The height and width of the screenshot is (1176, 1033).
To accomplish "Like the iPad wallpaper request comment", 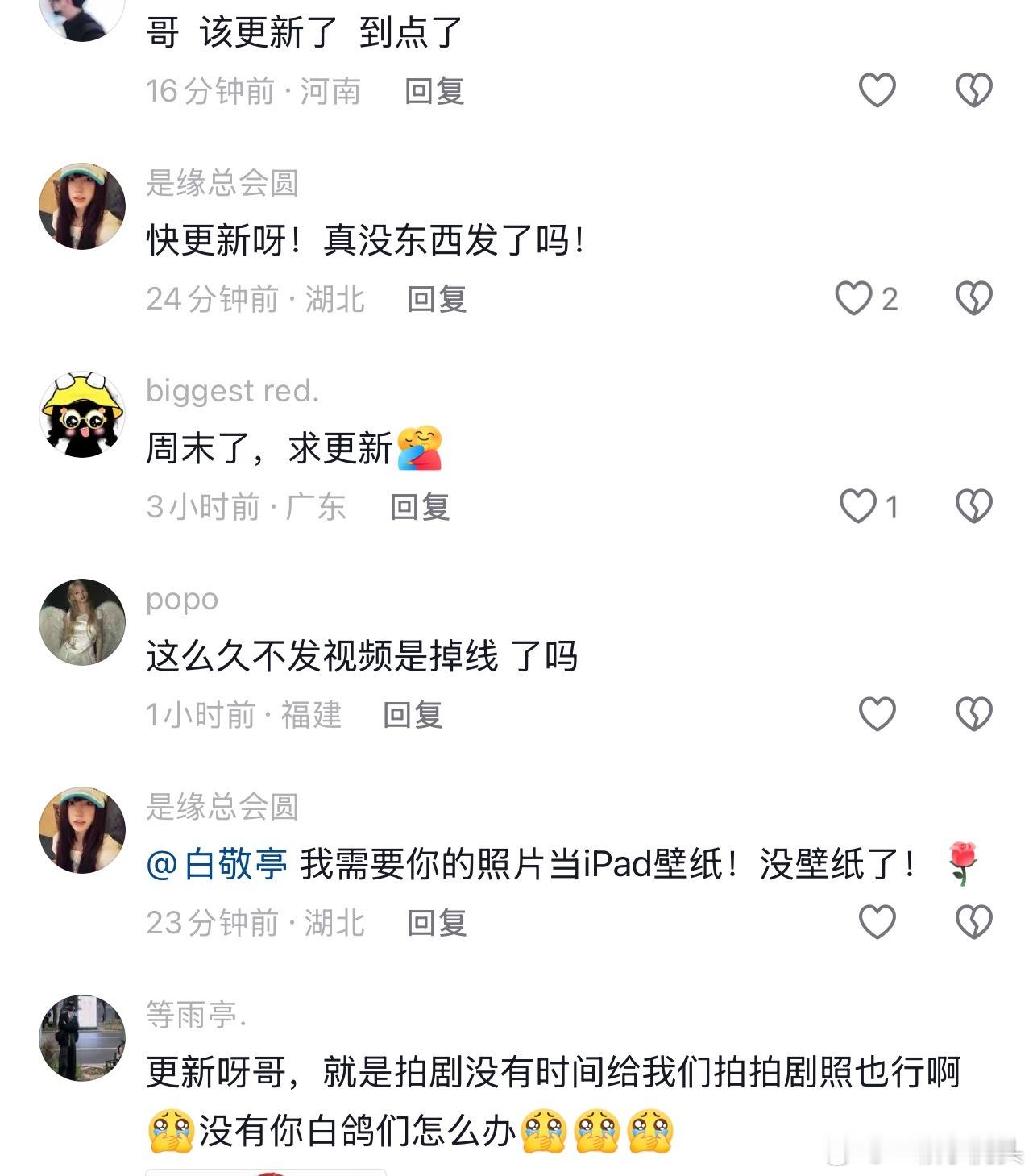I will 877,922.
